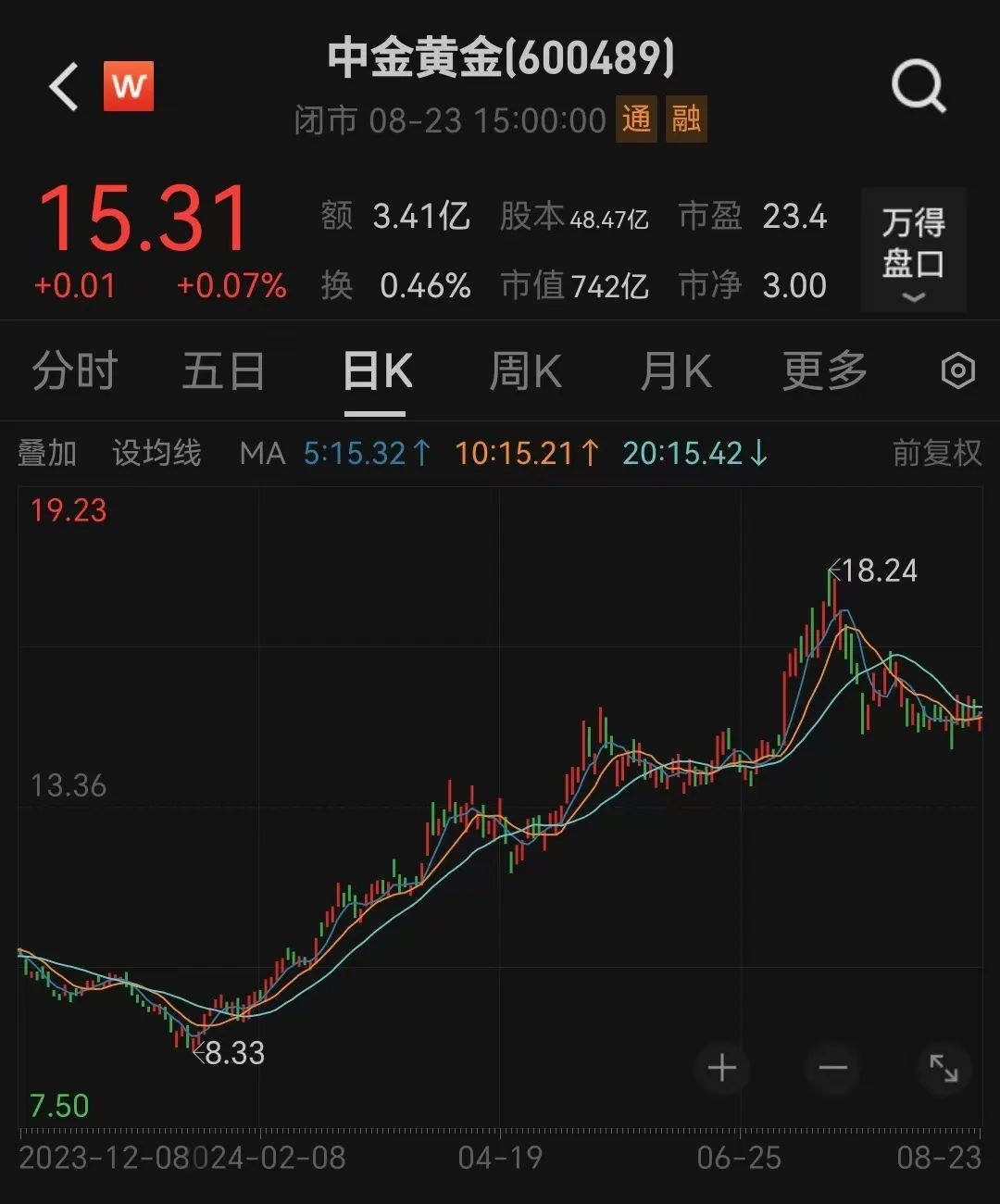Screen dimensions: 1000x1204
Task: Change the 前复权 adjustment mode
Action: pos(936,453)
